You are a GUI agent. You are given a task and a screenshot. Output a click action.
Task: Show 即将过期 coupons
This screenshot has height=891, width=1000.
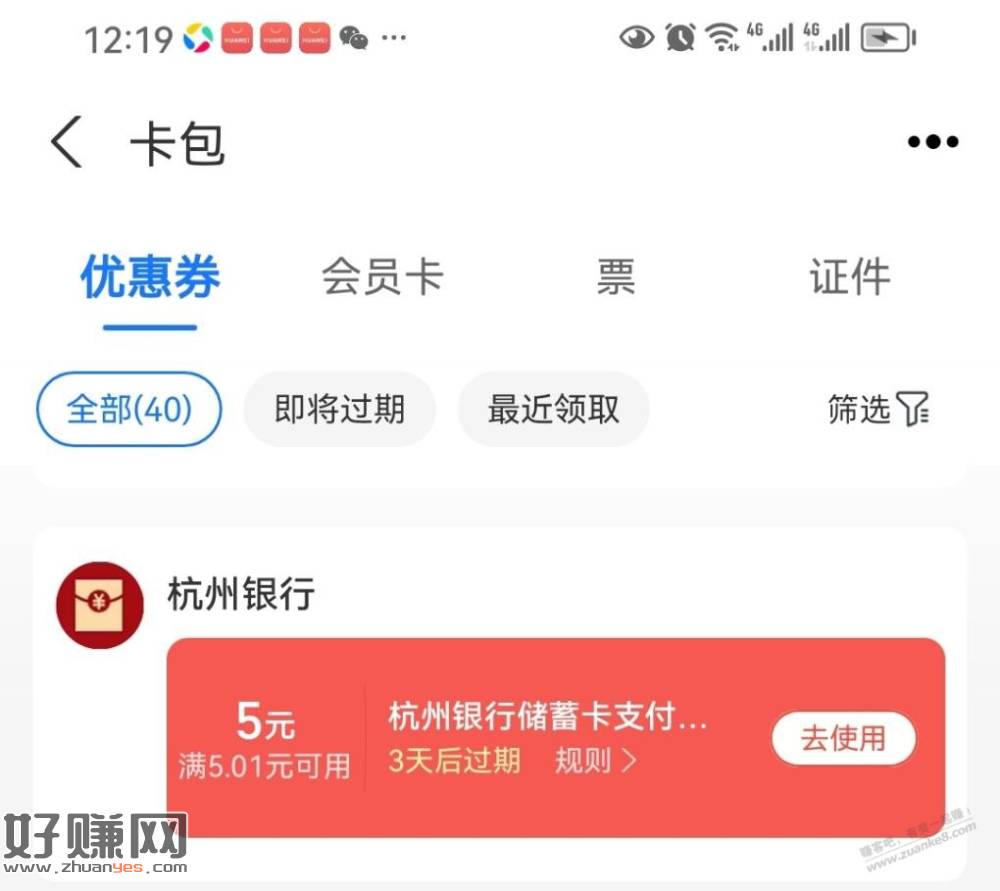339,409
